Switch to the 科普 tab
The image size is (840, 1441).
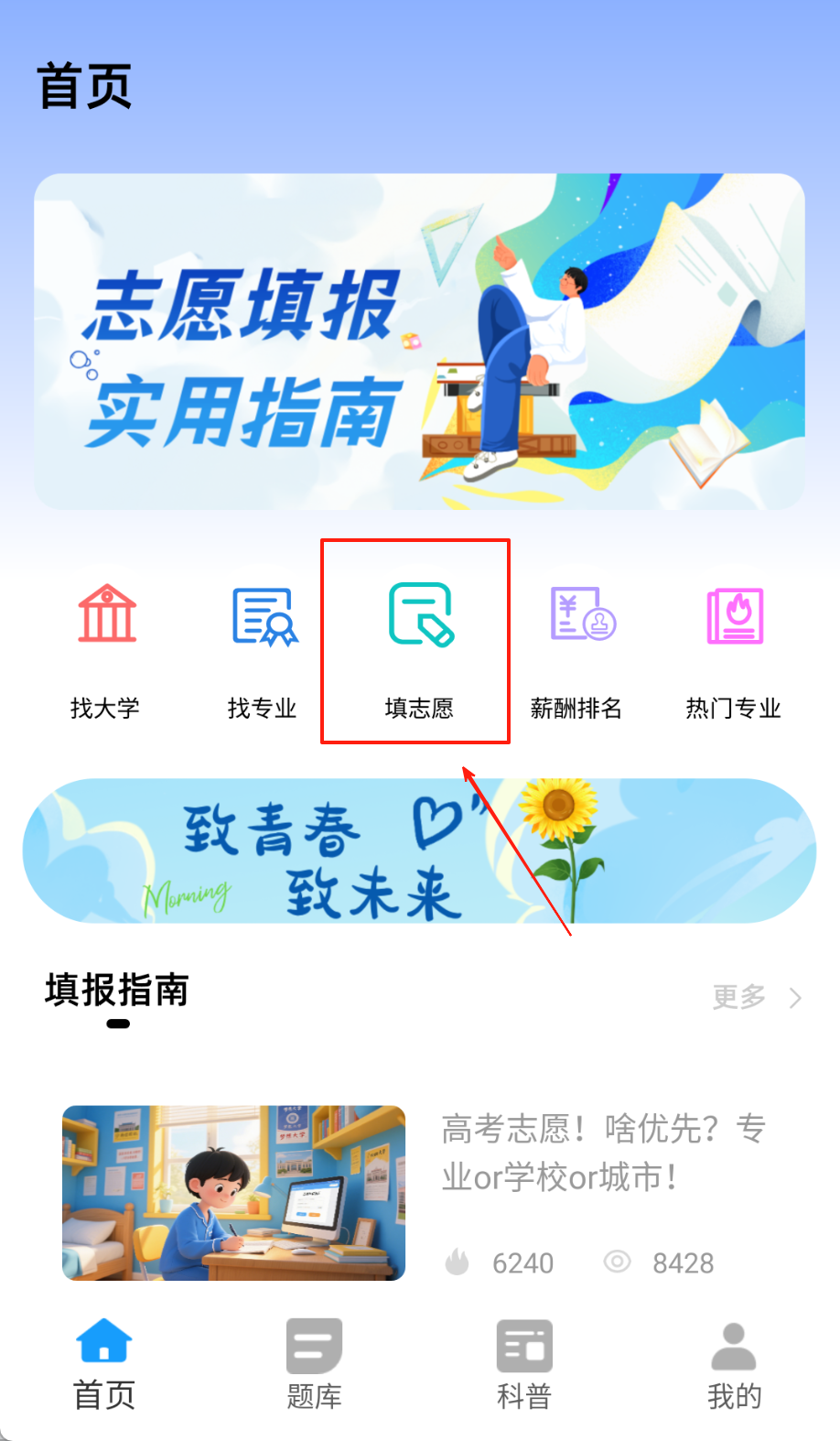pyautogui.click(x=524, y=1362)
